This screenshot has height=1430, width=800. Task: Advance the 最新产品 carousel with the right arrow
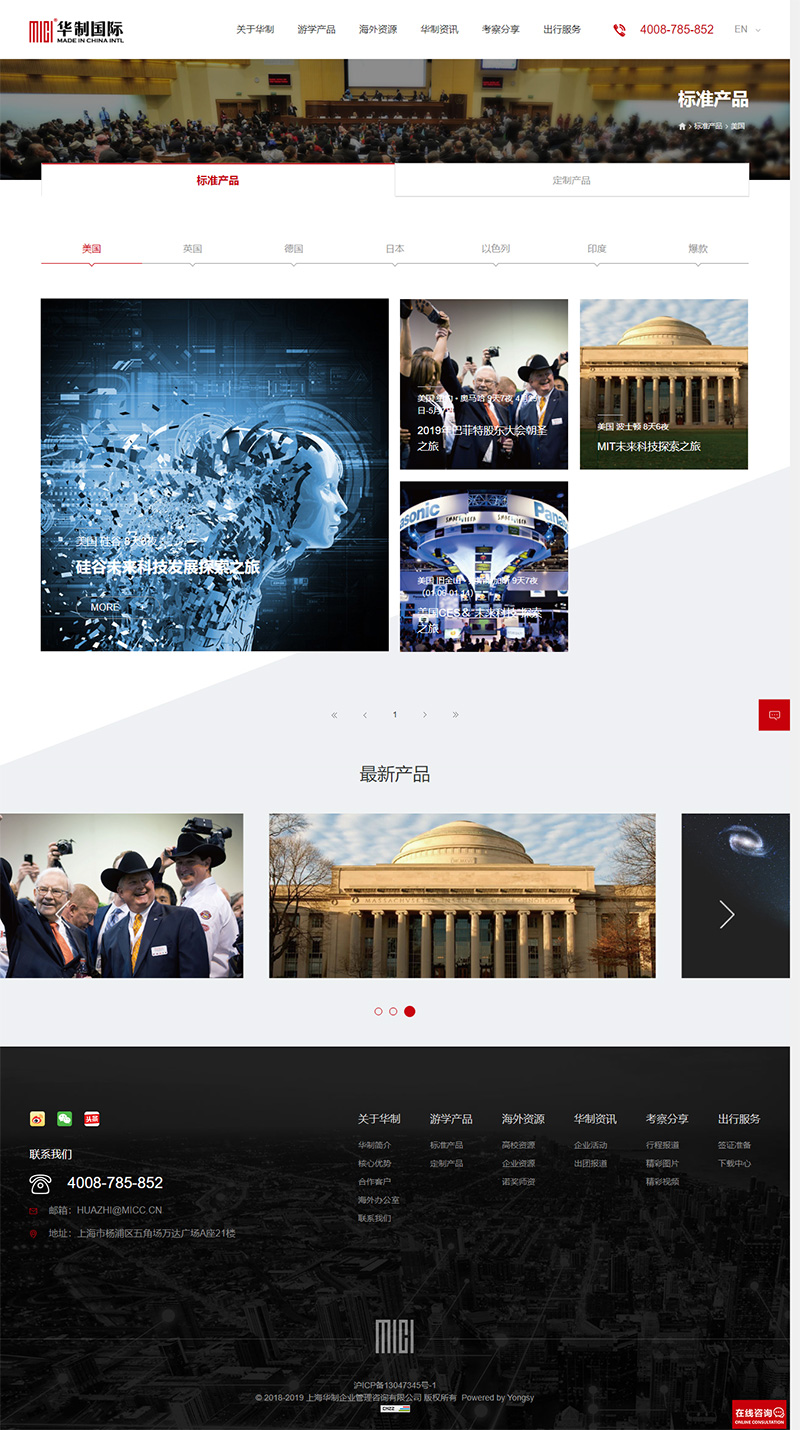pyautogui.click(x=727, y=914)
